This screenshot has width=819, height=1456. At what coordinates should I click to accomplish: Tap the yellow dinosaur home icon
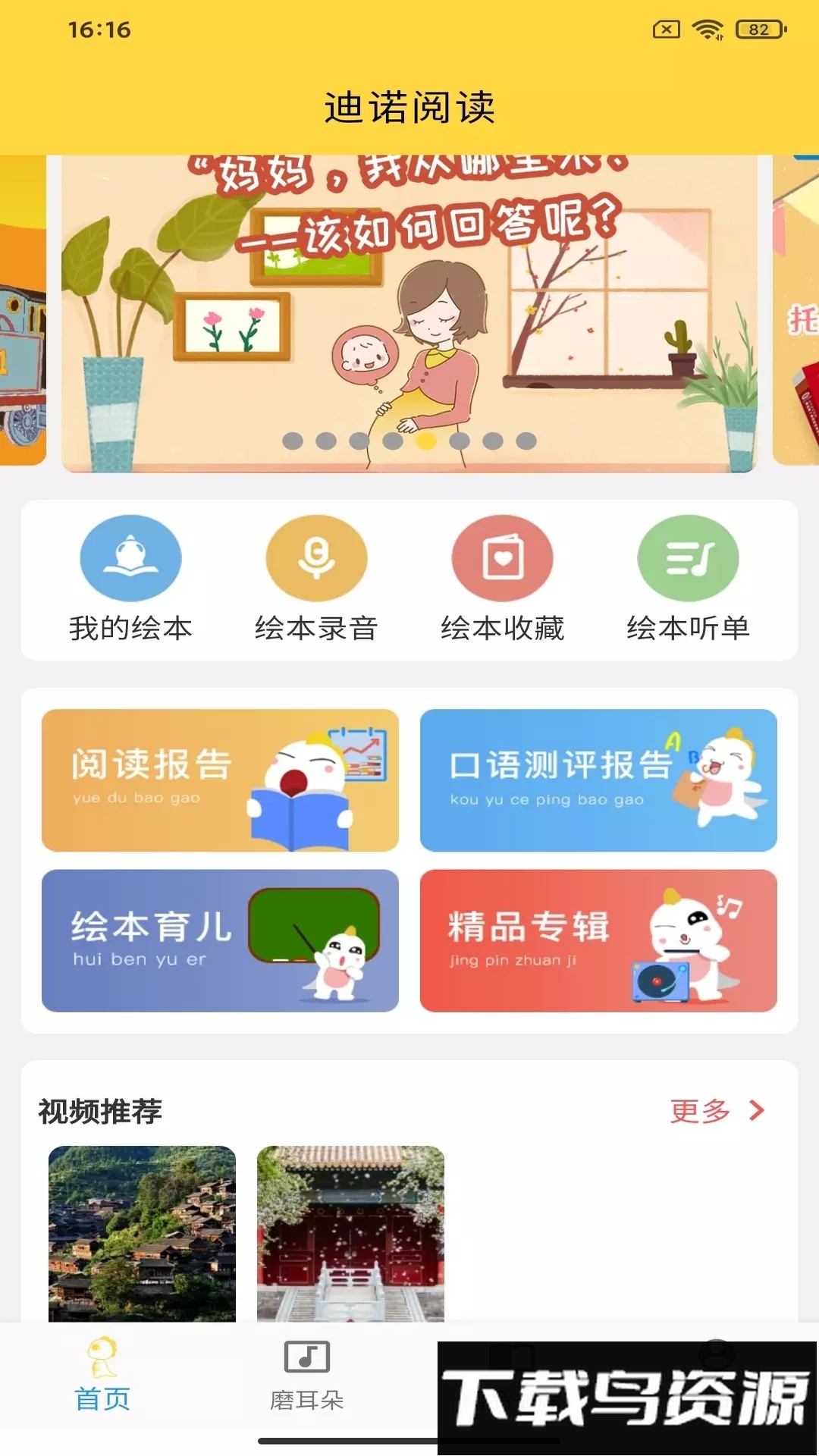pos(102,1359)
